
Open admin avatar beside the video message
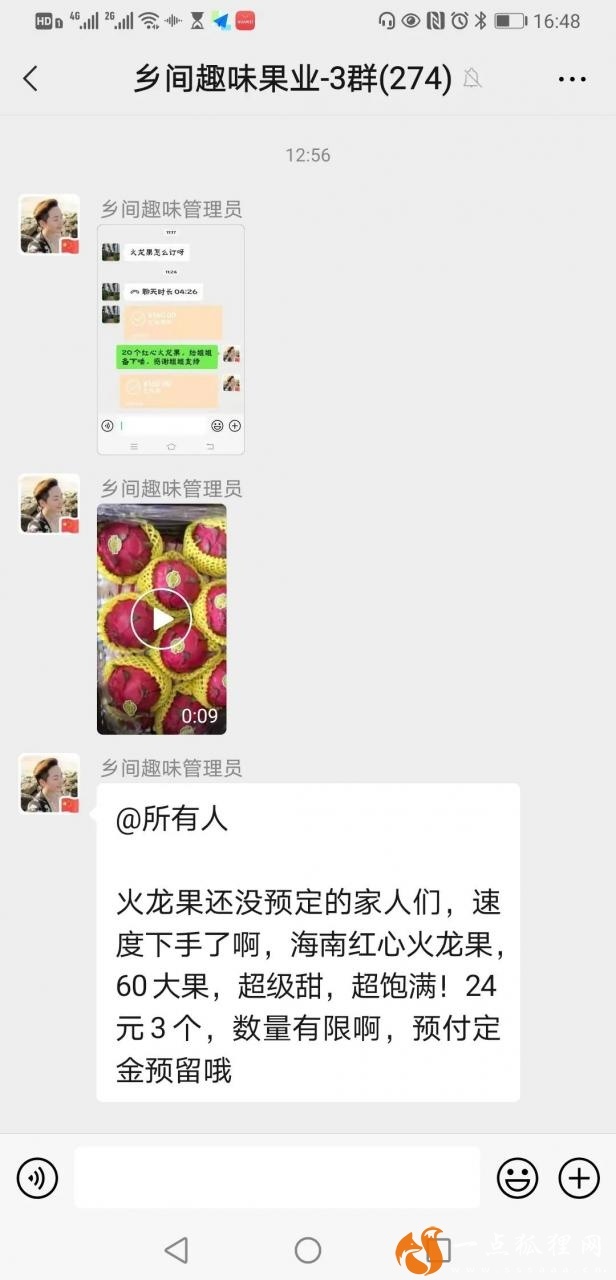tap(49, 503)
